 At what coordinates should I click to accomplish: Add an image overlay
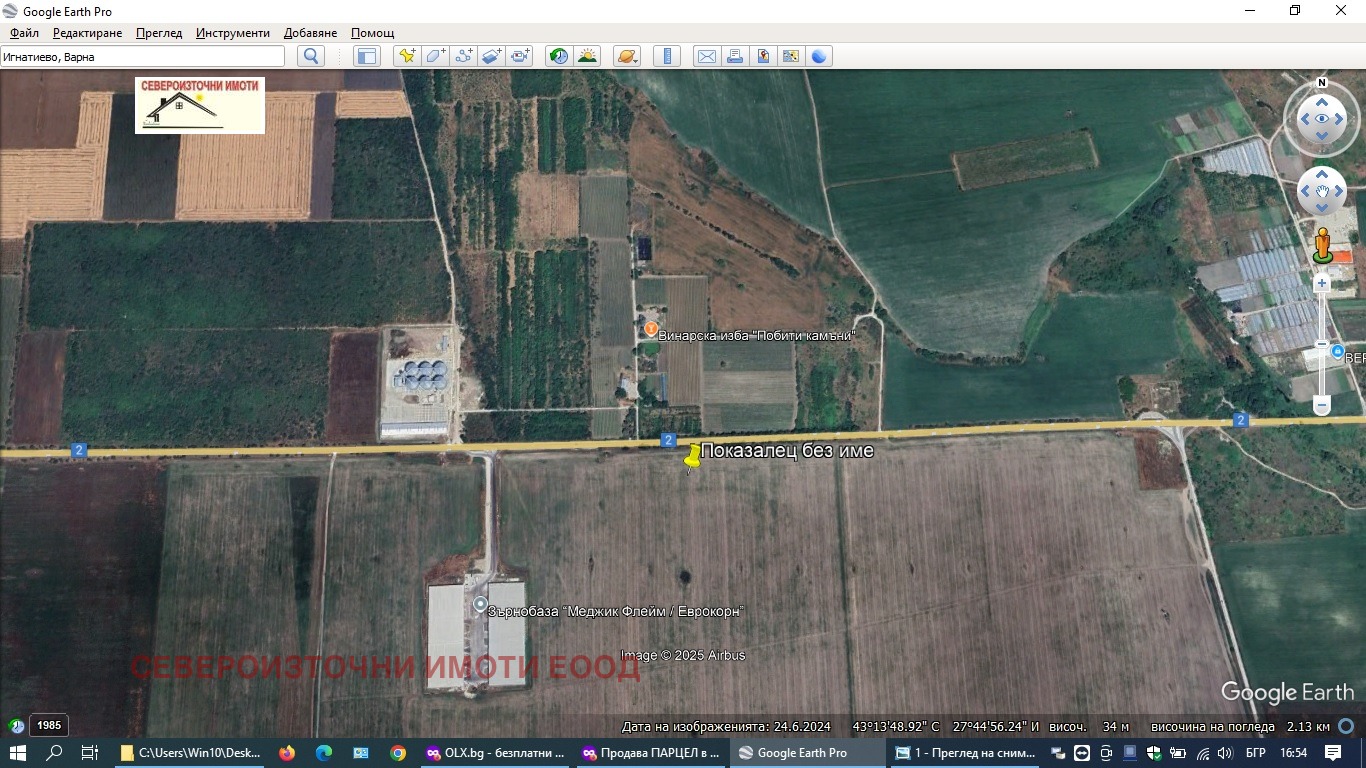click(x=491, y=57)
